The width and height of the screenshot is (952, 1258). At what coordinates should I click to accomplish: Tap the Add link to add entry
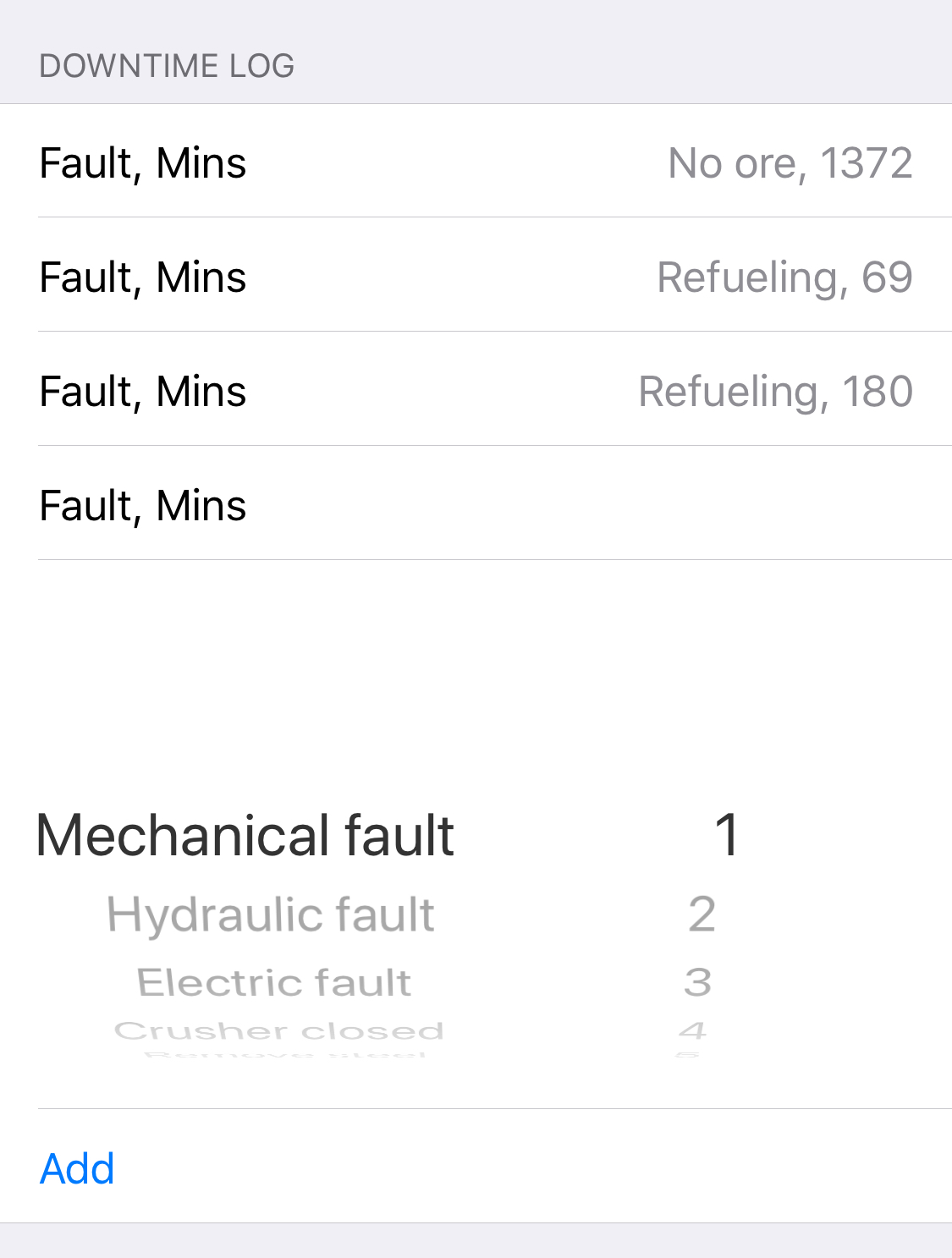coord(76,1168)
